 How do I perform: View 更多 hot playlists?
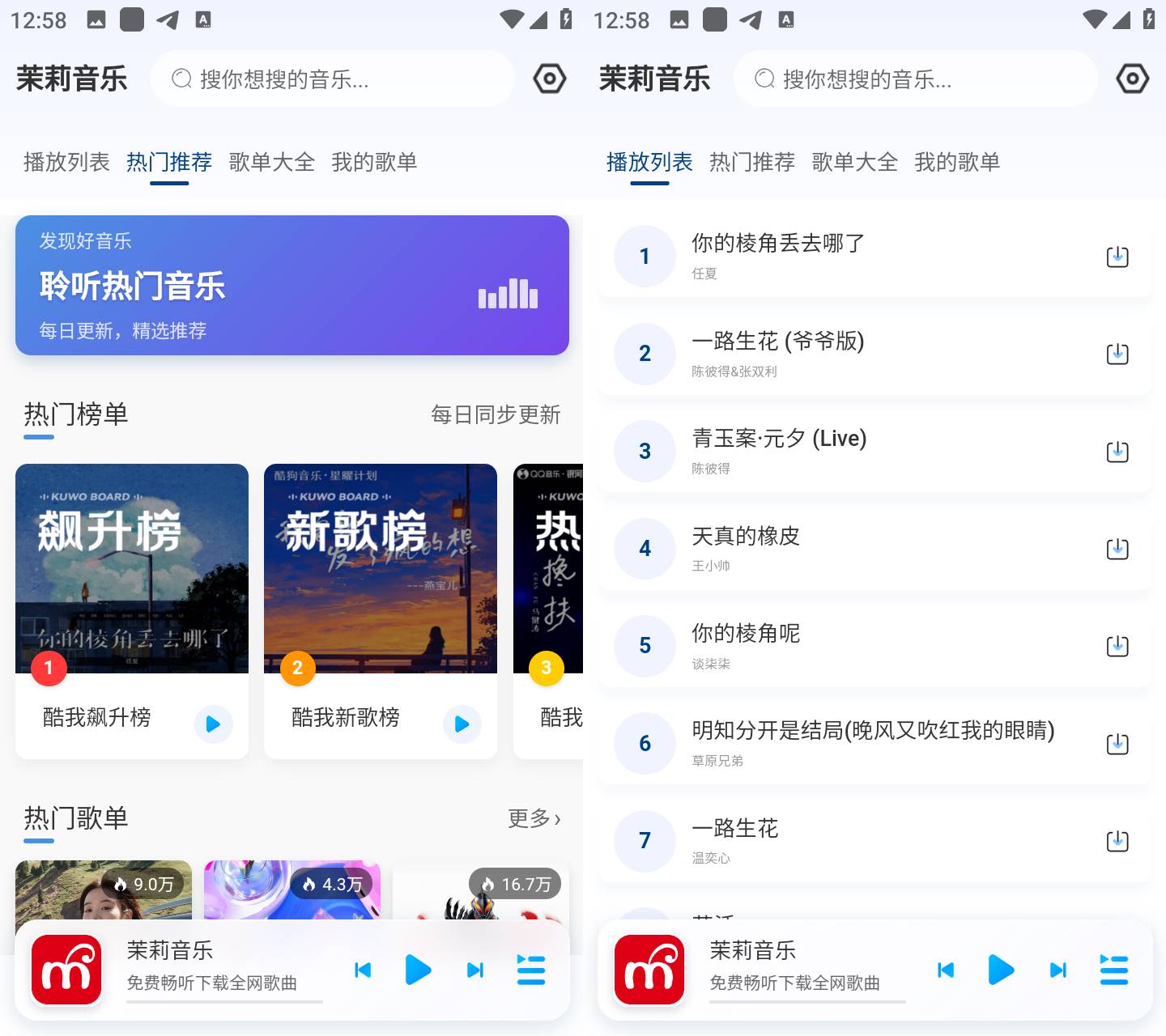click(x=534, y=818)
